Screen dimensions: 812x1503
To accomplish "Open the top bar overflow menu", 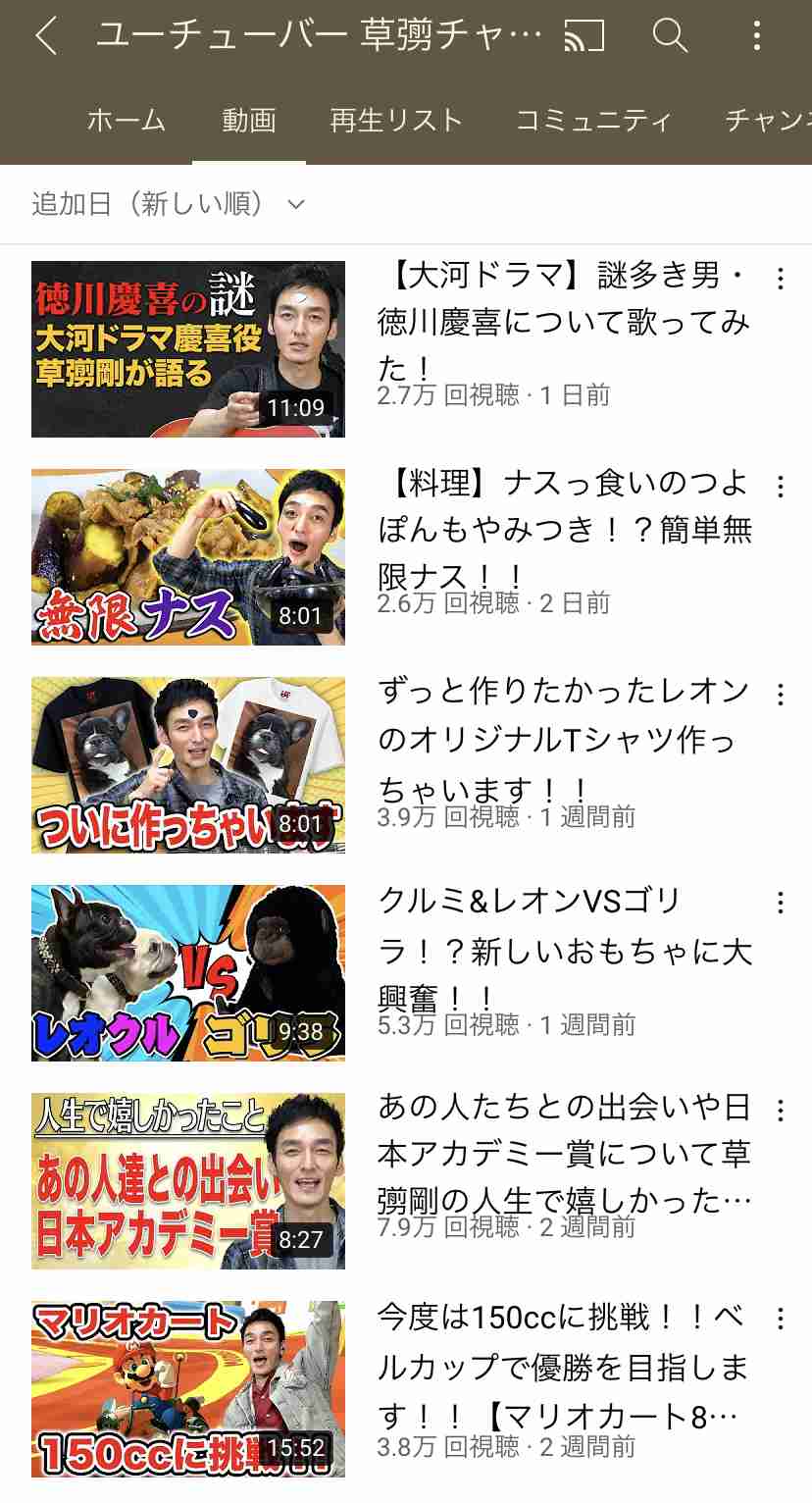I will [756, 36].
